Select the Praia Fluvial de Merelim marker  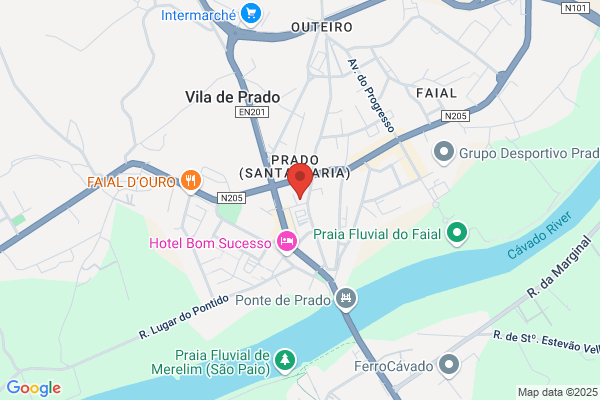(285, 361)
